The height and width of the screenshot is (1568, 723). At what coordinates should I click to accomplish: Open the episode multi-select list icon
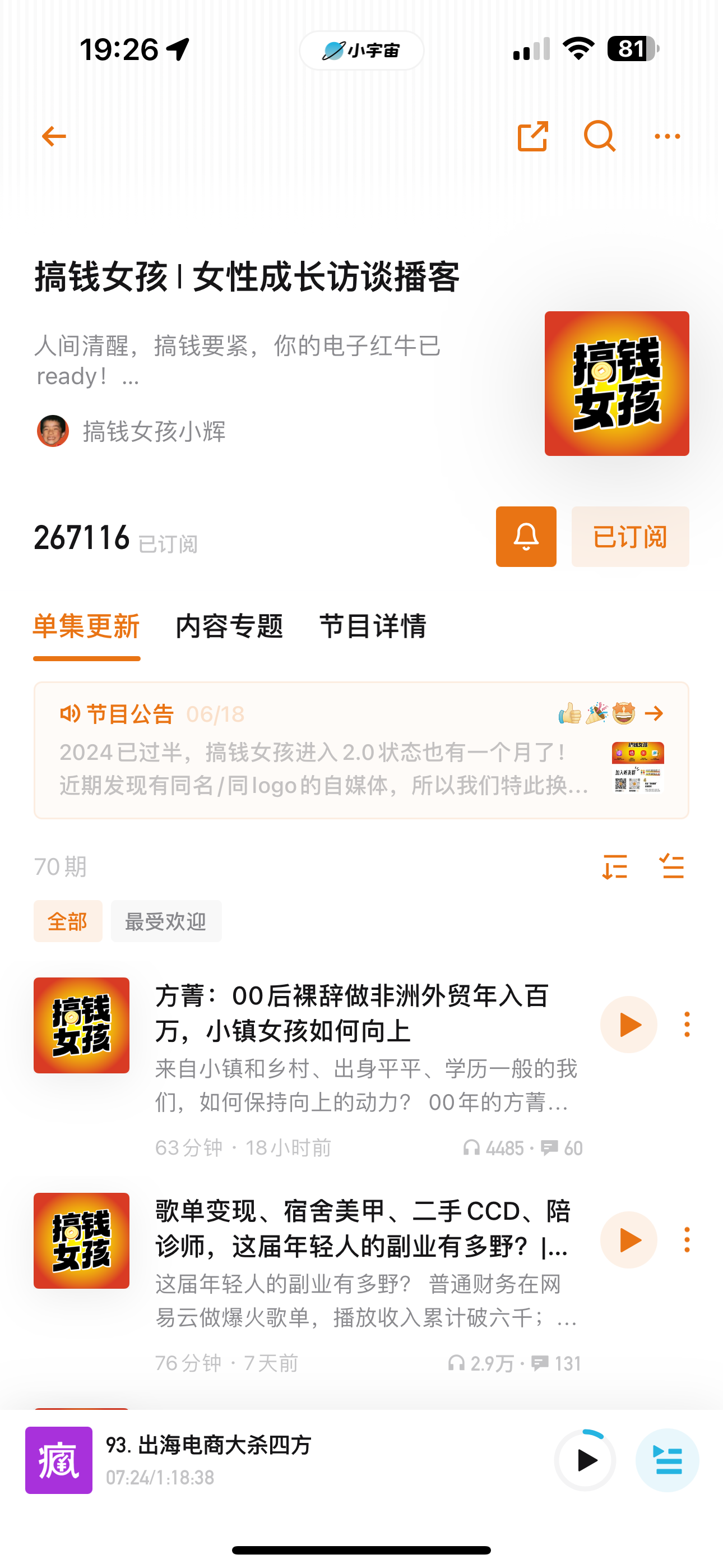[x=672, y=866]
